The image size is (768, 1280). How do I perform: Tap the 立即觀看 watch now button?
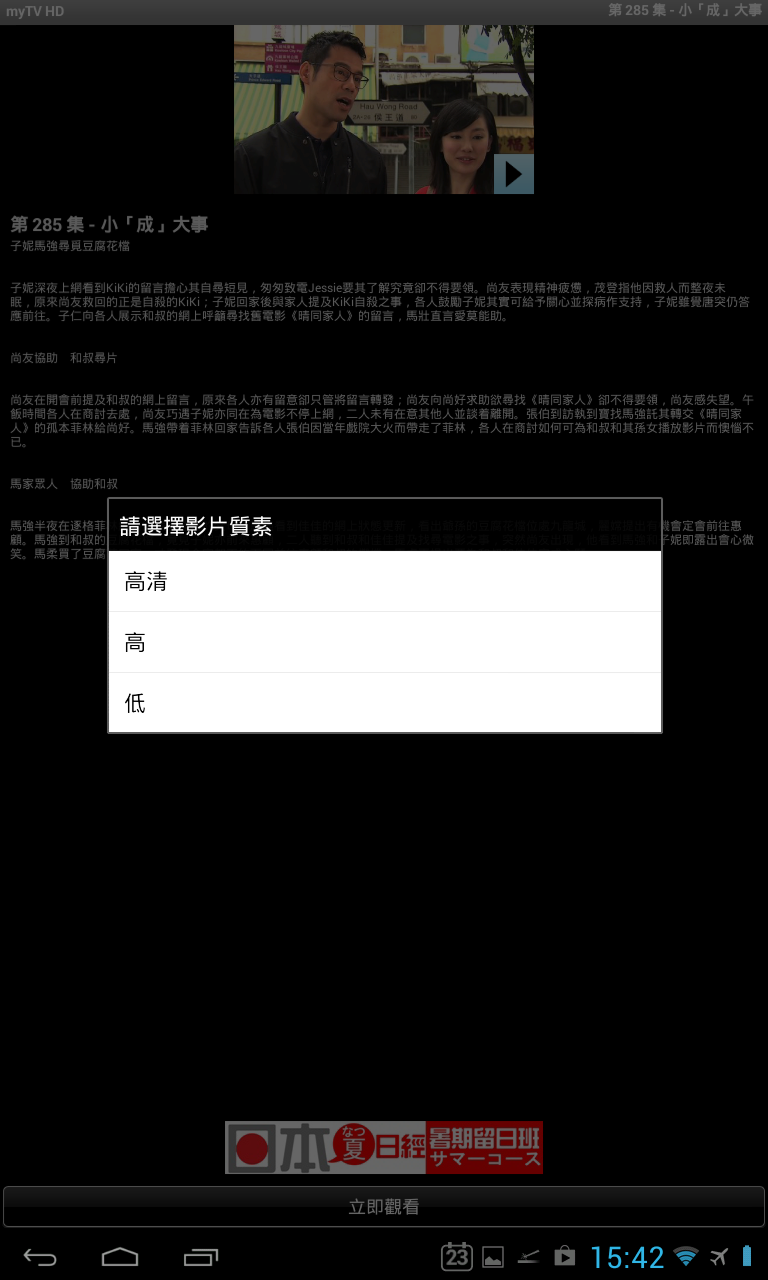coord(384,1206)
